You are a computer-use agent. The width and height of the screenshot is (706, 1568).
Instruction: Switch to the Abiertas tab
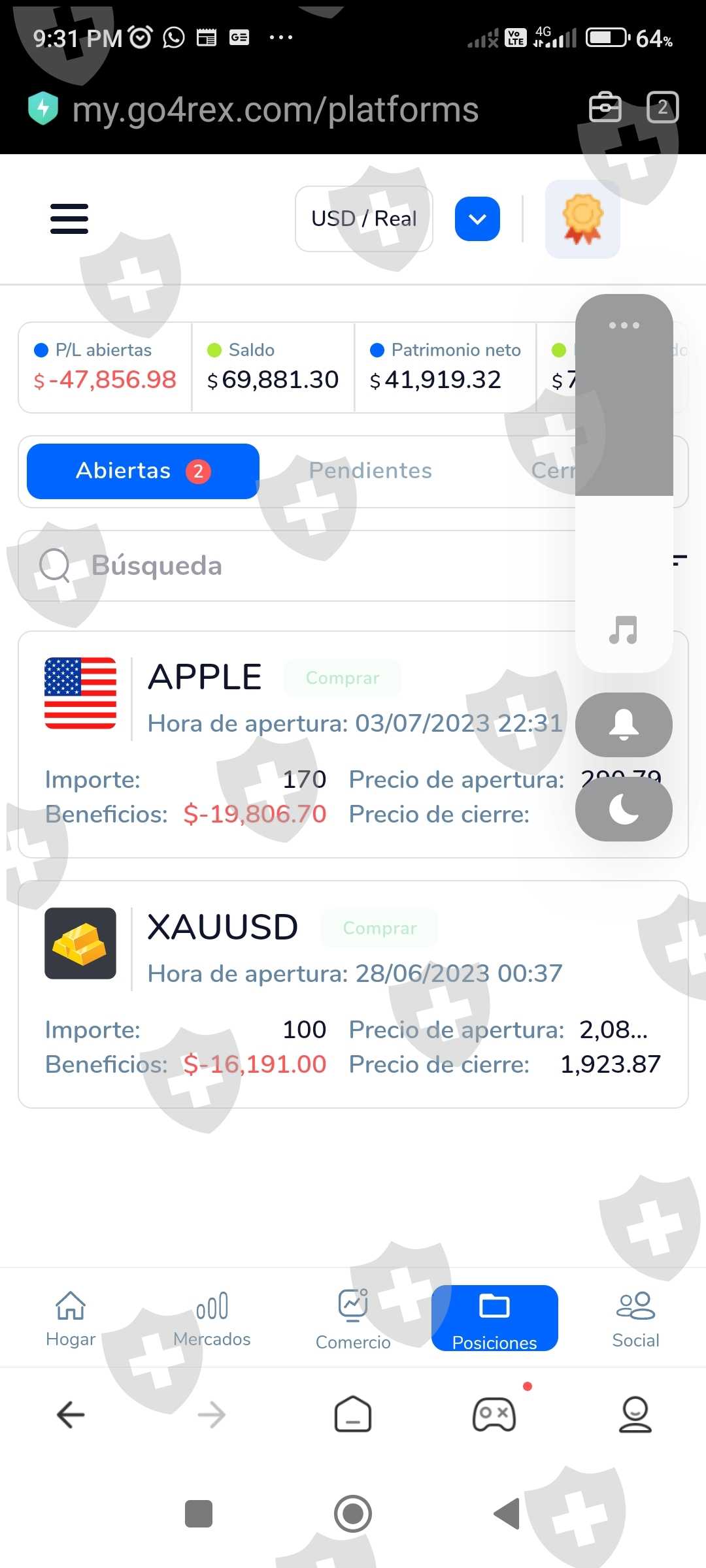click(x=143, y=471)
